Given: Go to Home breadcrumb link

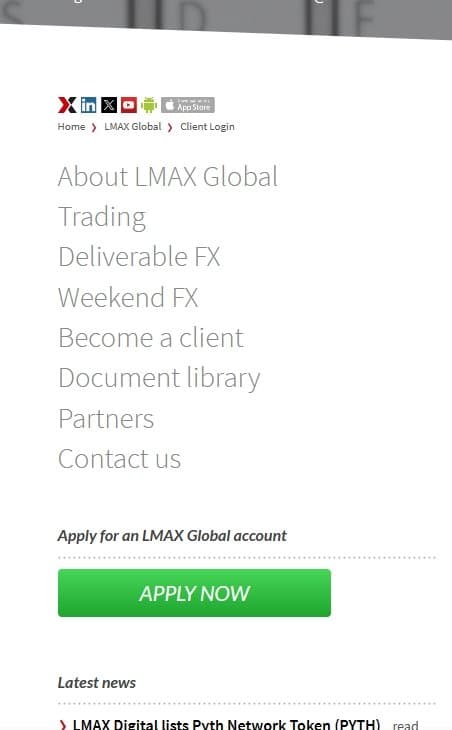Looking at the screenshot, I should (x=71, y=127).
